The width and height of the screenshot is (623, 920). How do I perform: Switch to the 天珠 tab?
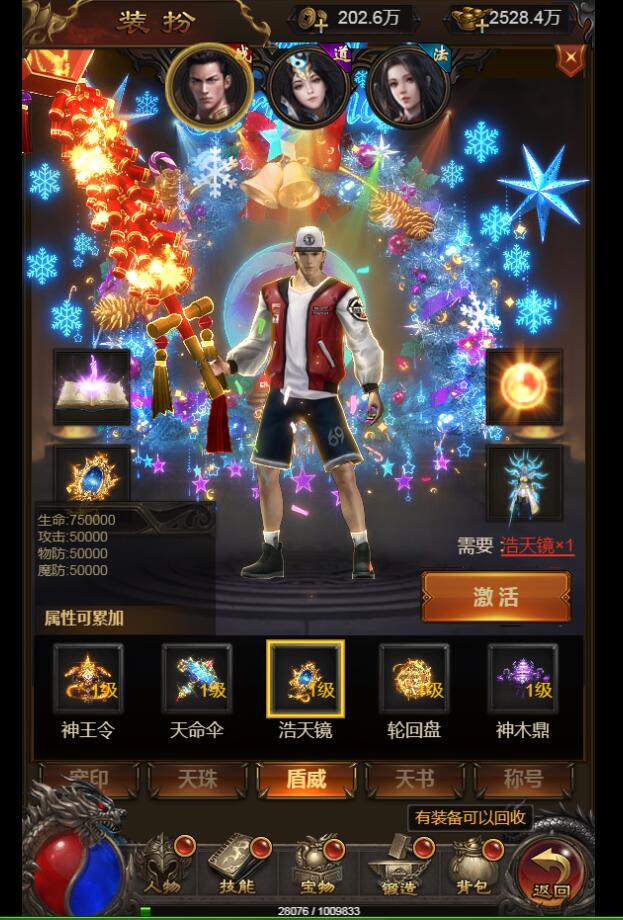(197, 779)
